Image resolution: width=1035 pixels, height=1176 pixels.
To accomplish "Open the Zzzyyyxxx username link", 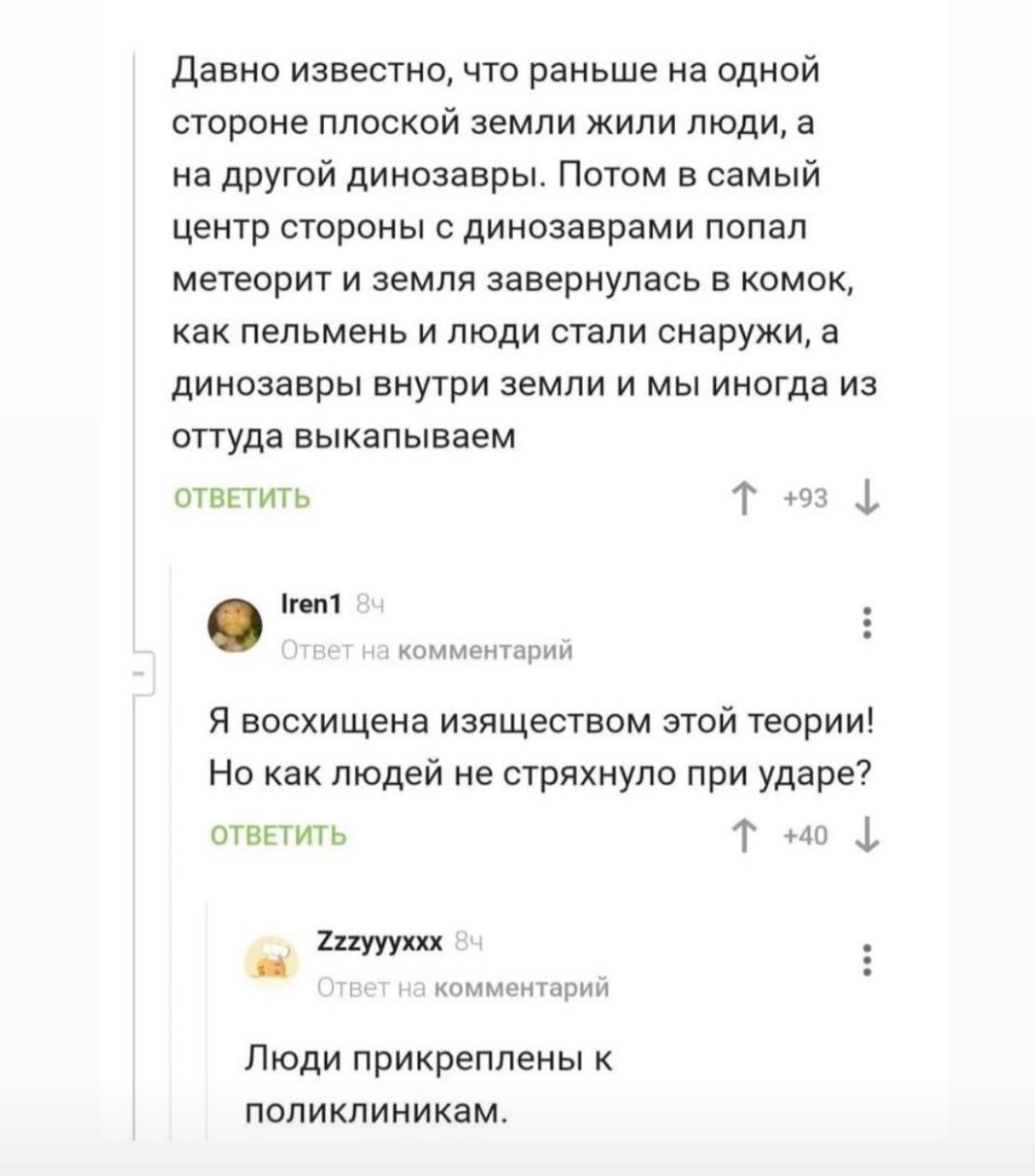I will pos(379,942).
